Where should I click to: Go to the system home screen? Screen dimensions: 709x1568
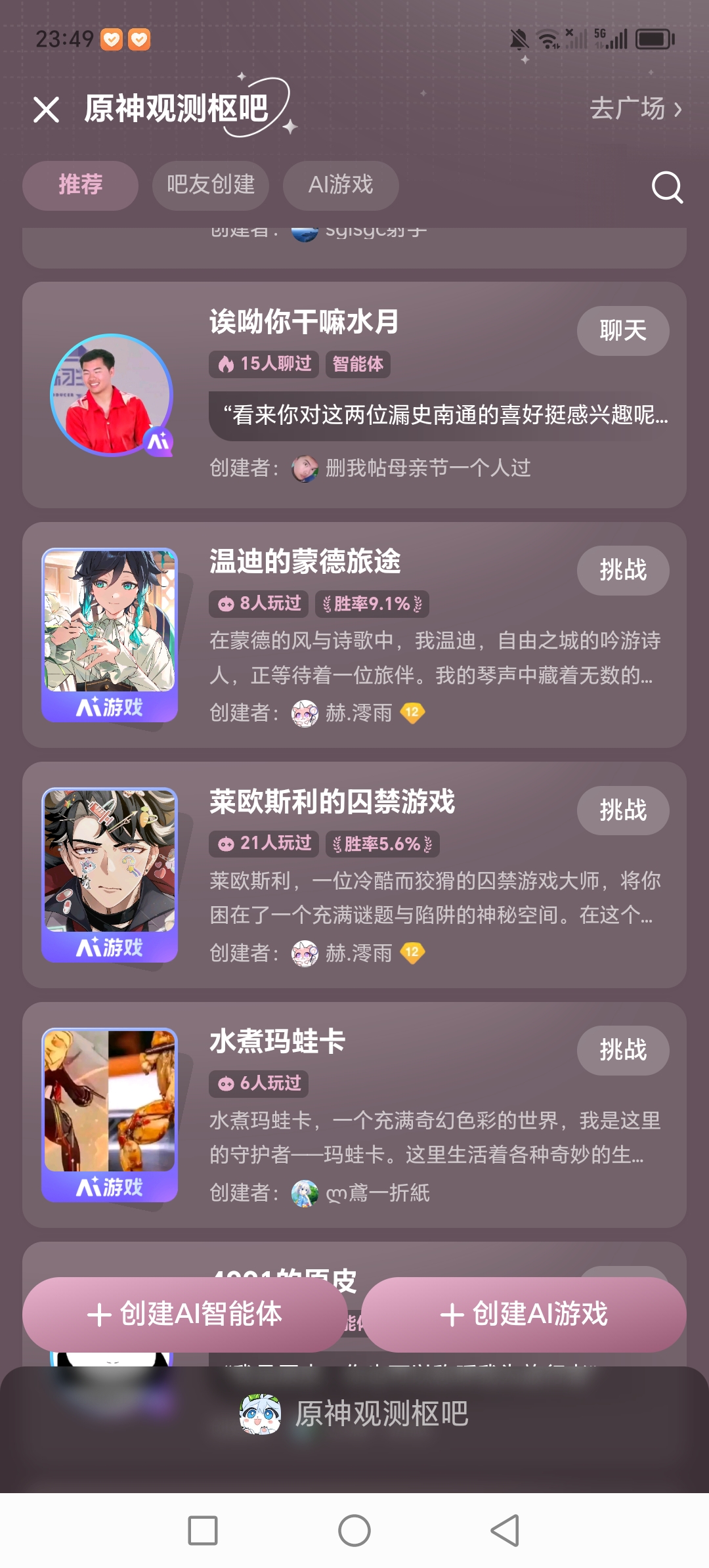[x=354, y=1531]
